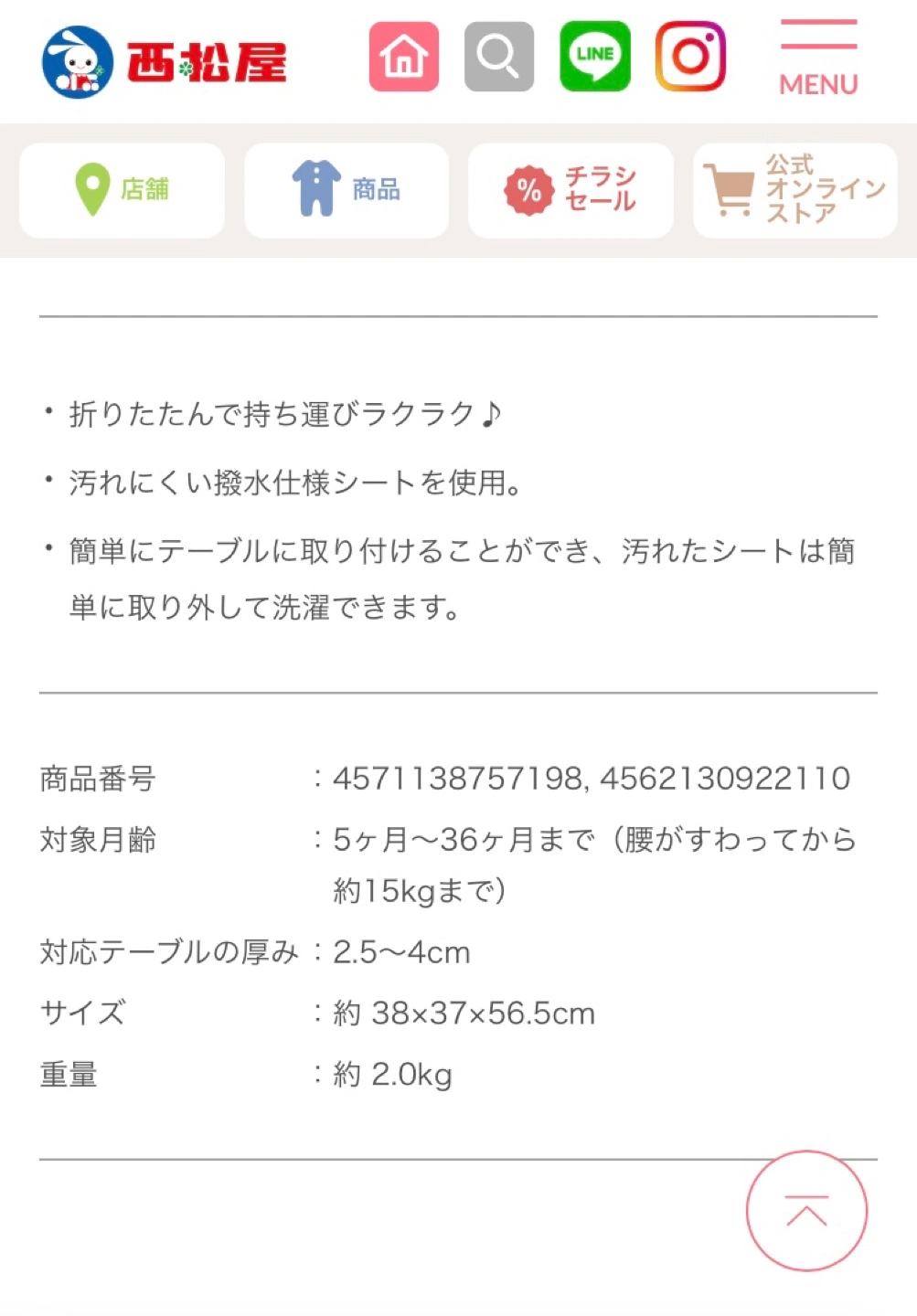
Task: Go to the home page icon
Action: (x=403, y=57)
